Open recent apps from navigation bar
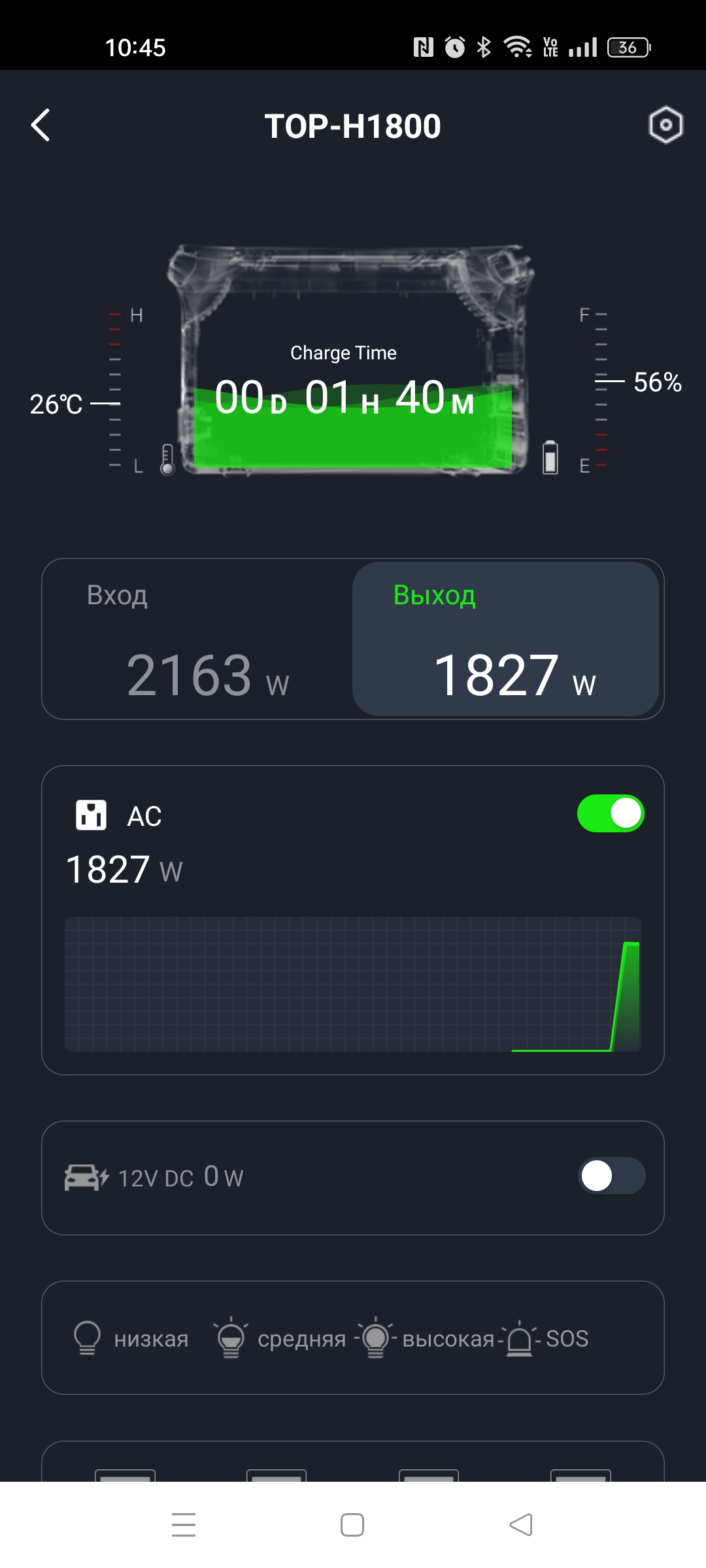Viewport: 706px width, 1568px height. coord(184,1525)
